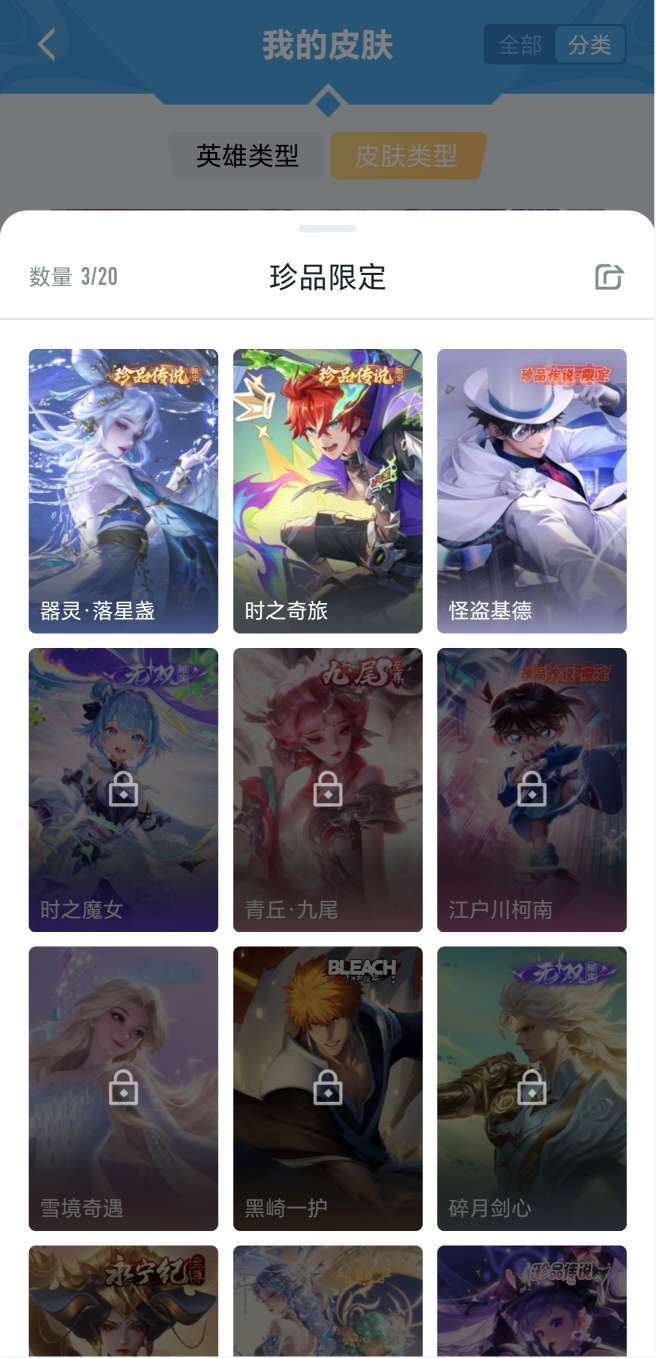Open the 时之奇旅 skin card
The width and height of the screenshot is (656, 1358).
point(328,491)
